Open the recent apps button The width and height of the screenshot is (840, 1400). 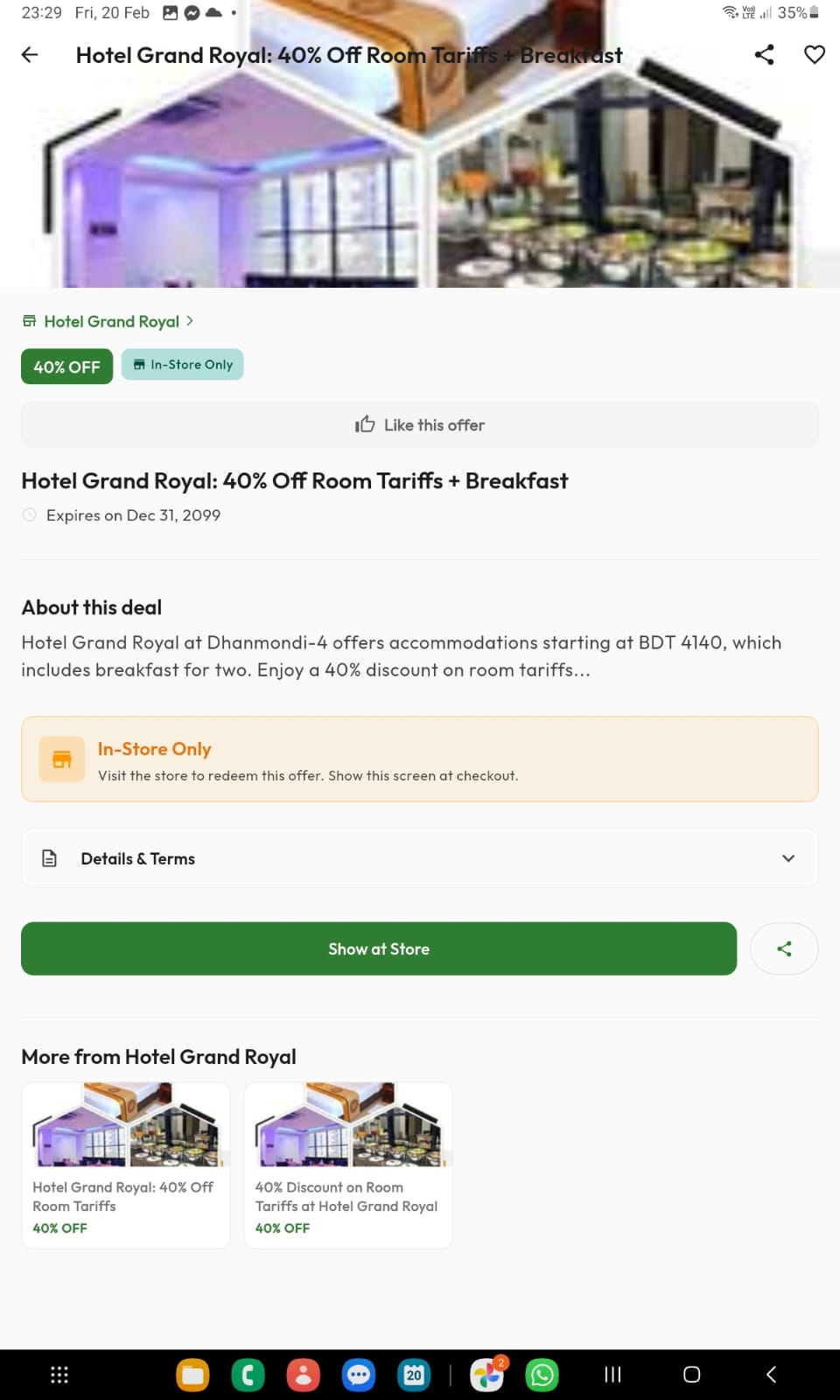(612, 1375)
